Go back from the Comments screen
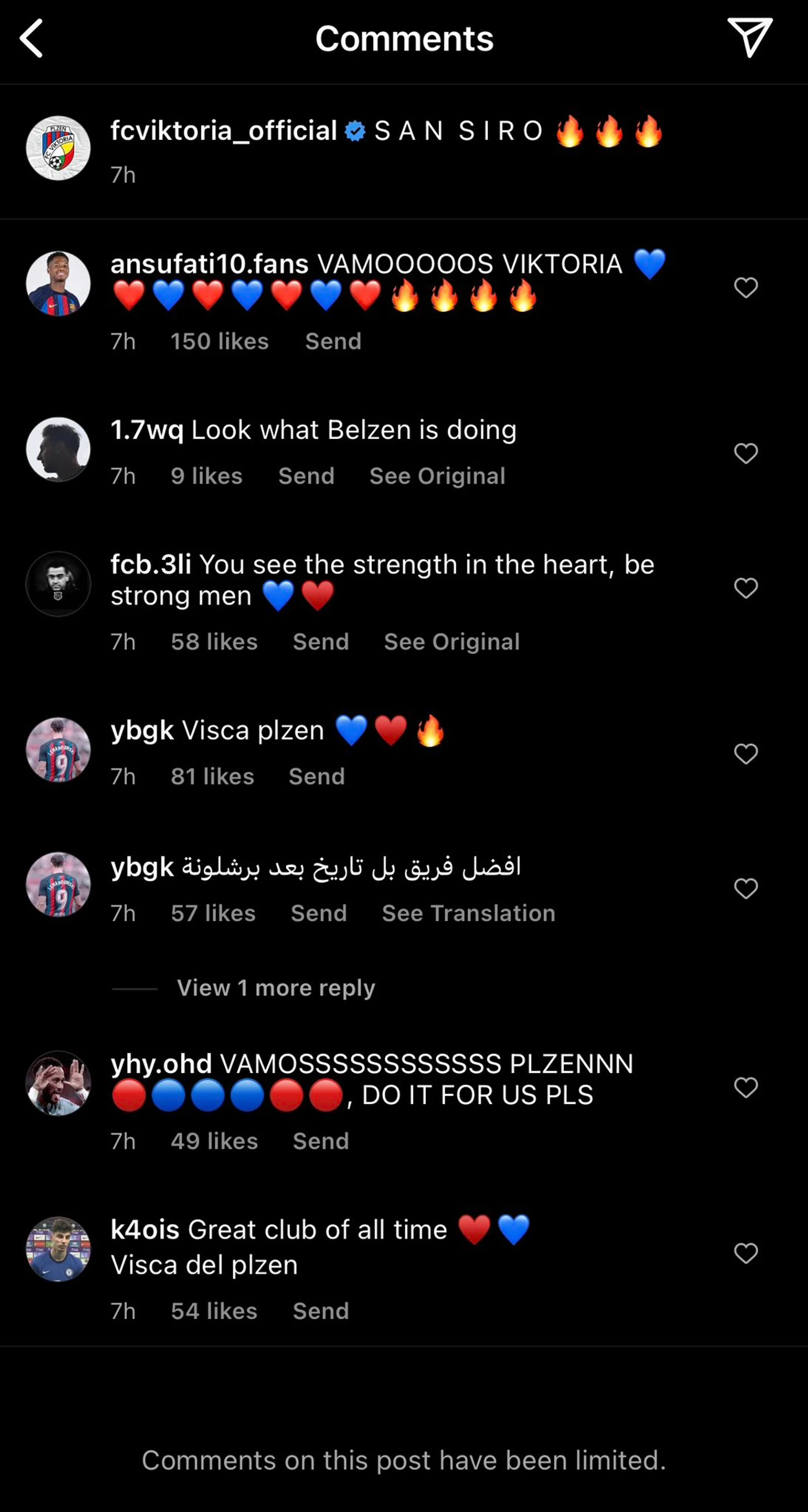The height and width of the screenshot is (1512, 808). point(32,39)
